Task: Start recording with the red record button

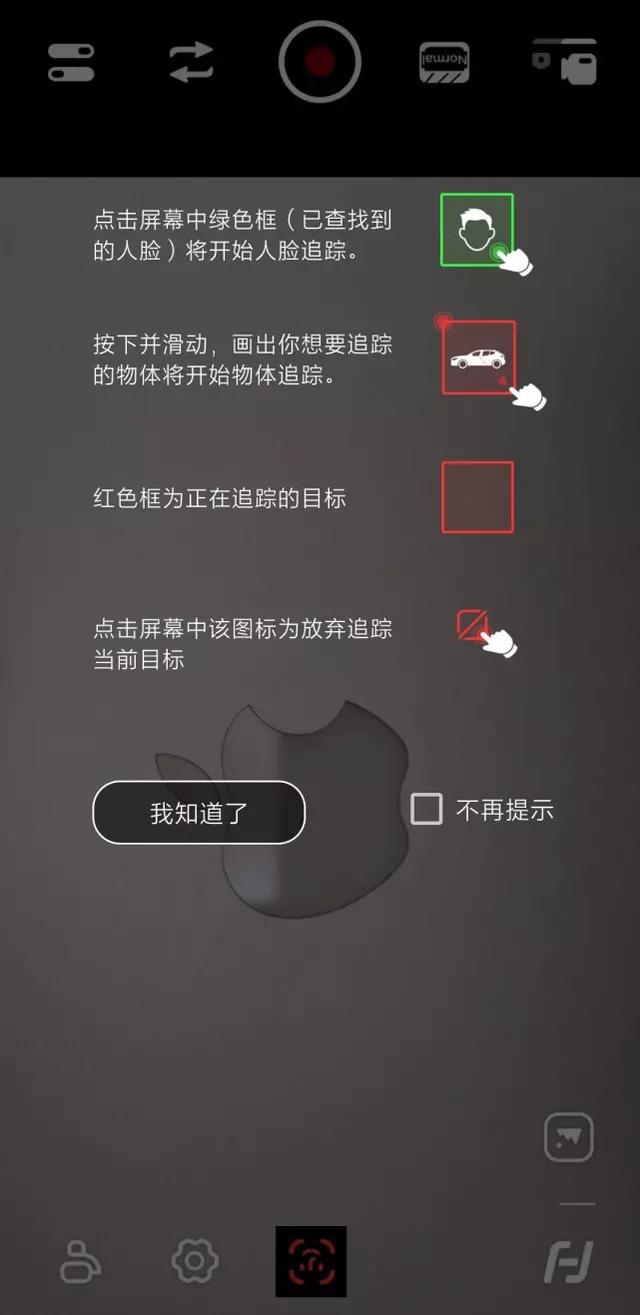Action: click(x=320, y=62)
